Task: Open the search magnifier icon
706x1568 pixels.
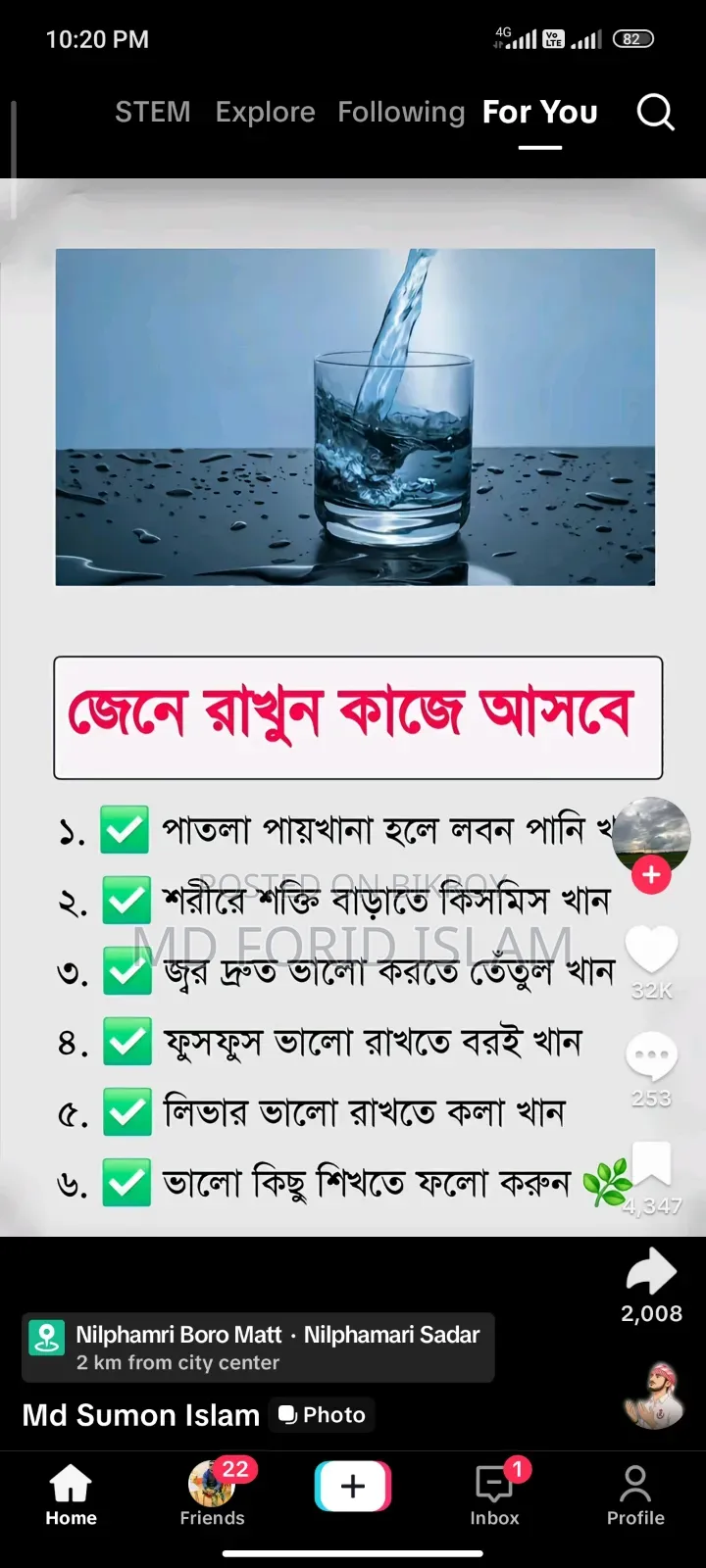Action: point(655,113)
